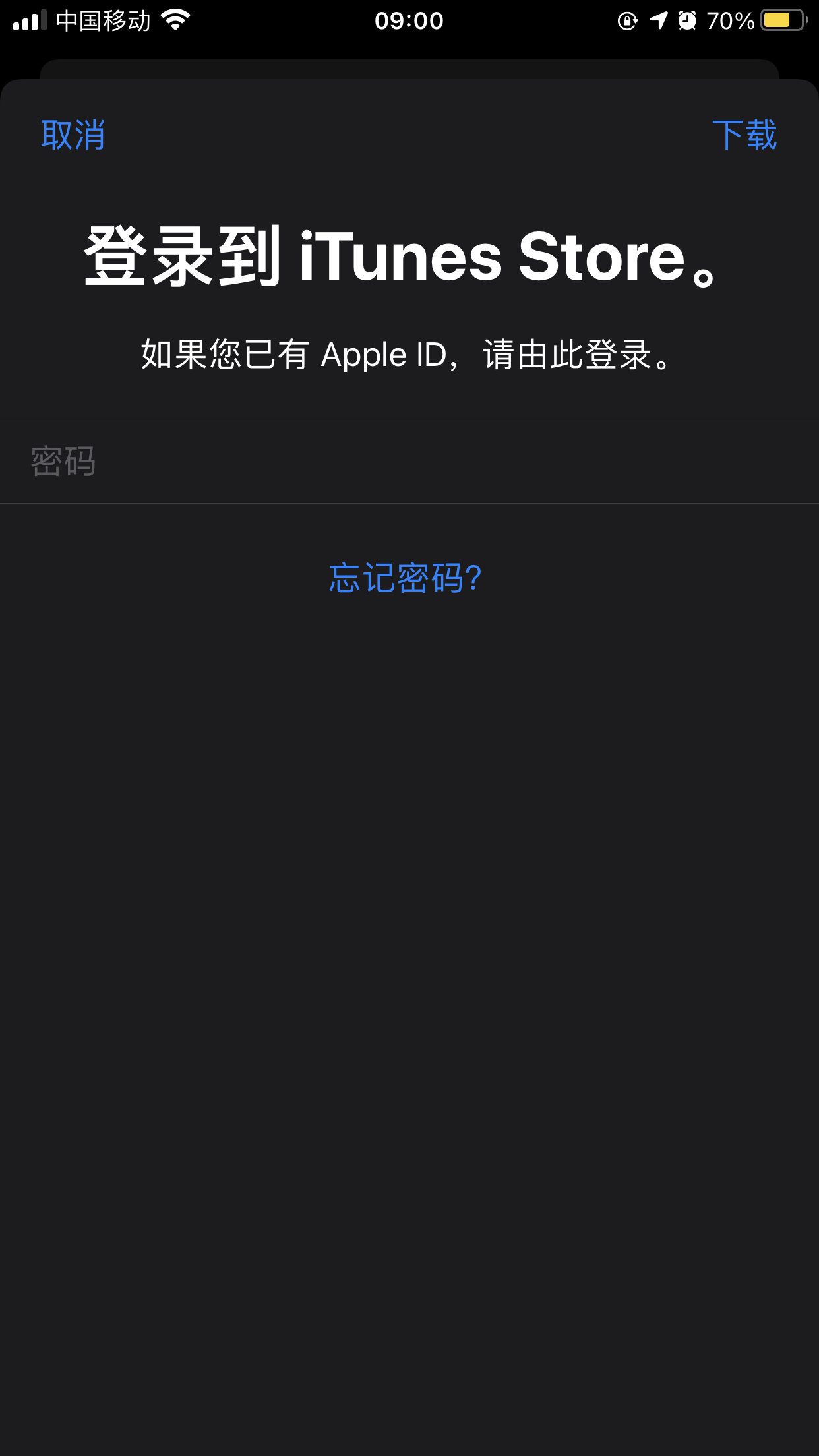Tap 取消 to cancel the sign-in
This screenshot has width=819, height=1456.
coord(73,135)
